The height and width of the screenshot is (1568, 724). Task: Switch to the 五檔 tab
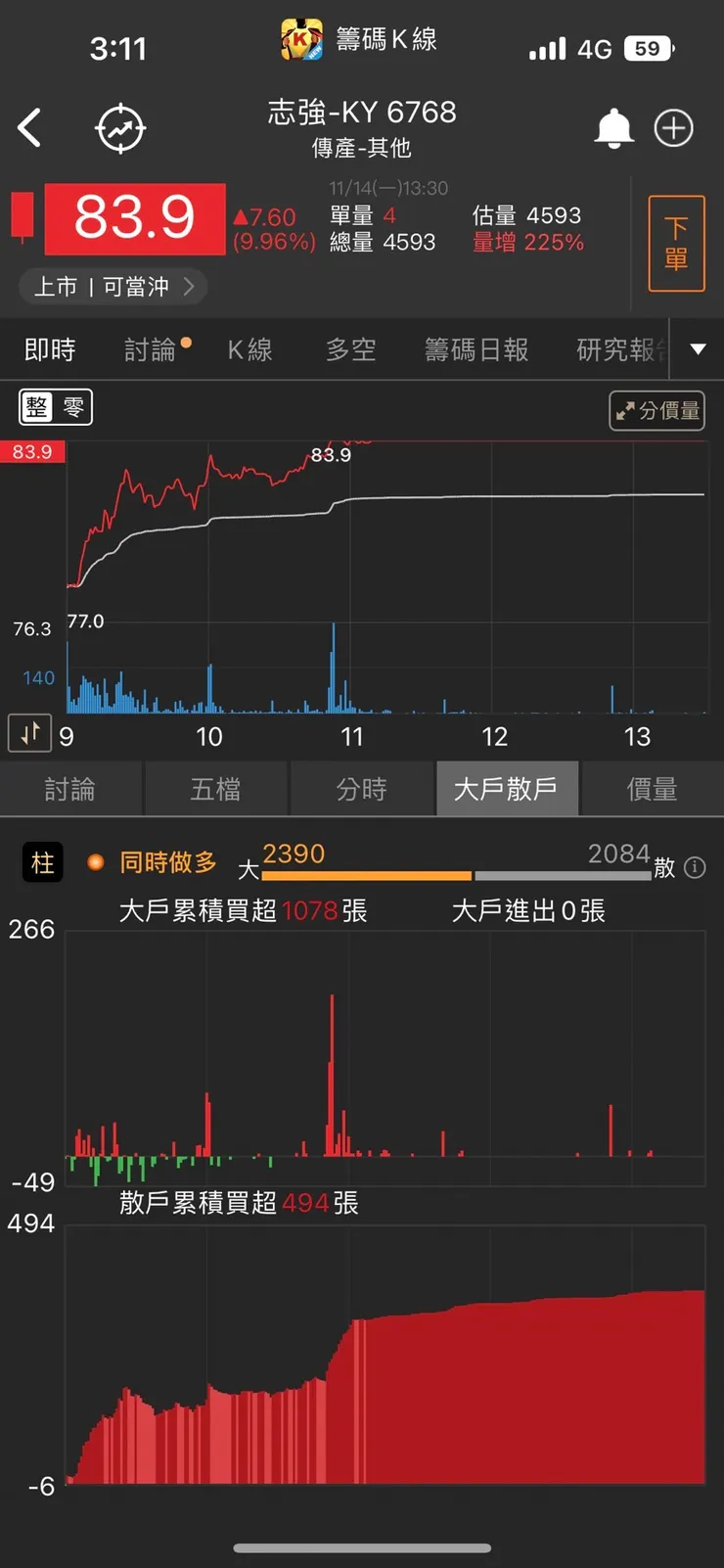[x=216, y=789]
